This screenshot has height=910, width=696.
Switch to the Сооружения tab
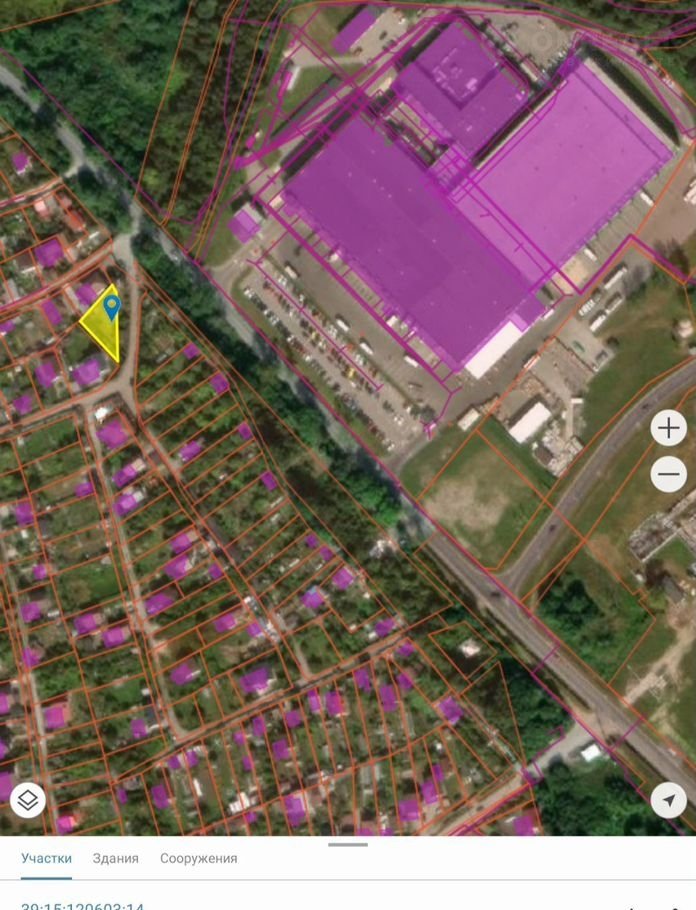pos(199,858)
